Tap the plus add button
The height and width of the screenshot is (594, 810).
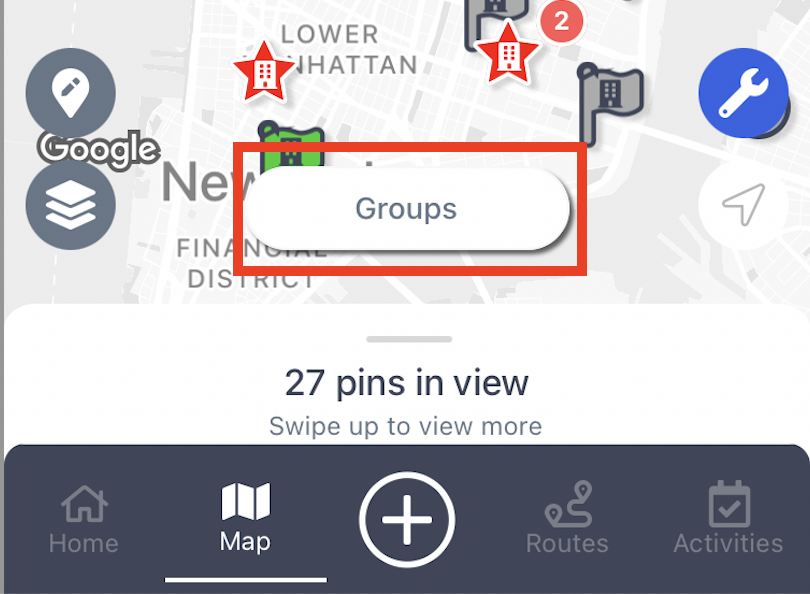coord(407,520)
